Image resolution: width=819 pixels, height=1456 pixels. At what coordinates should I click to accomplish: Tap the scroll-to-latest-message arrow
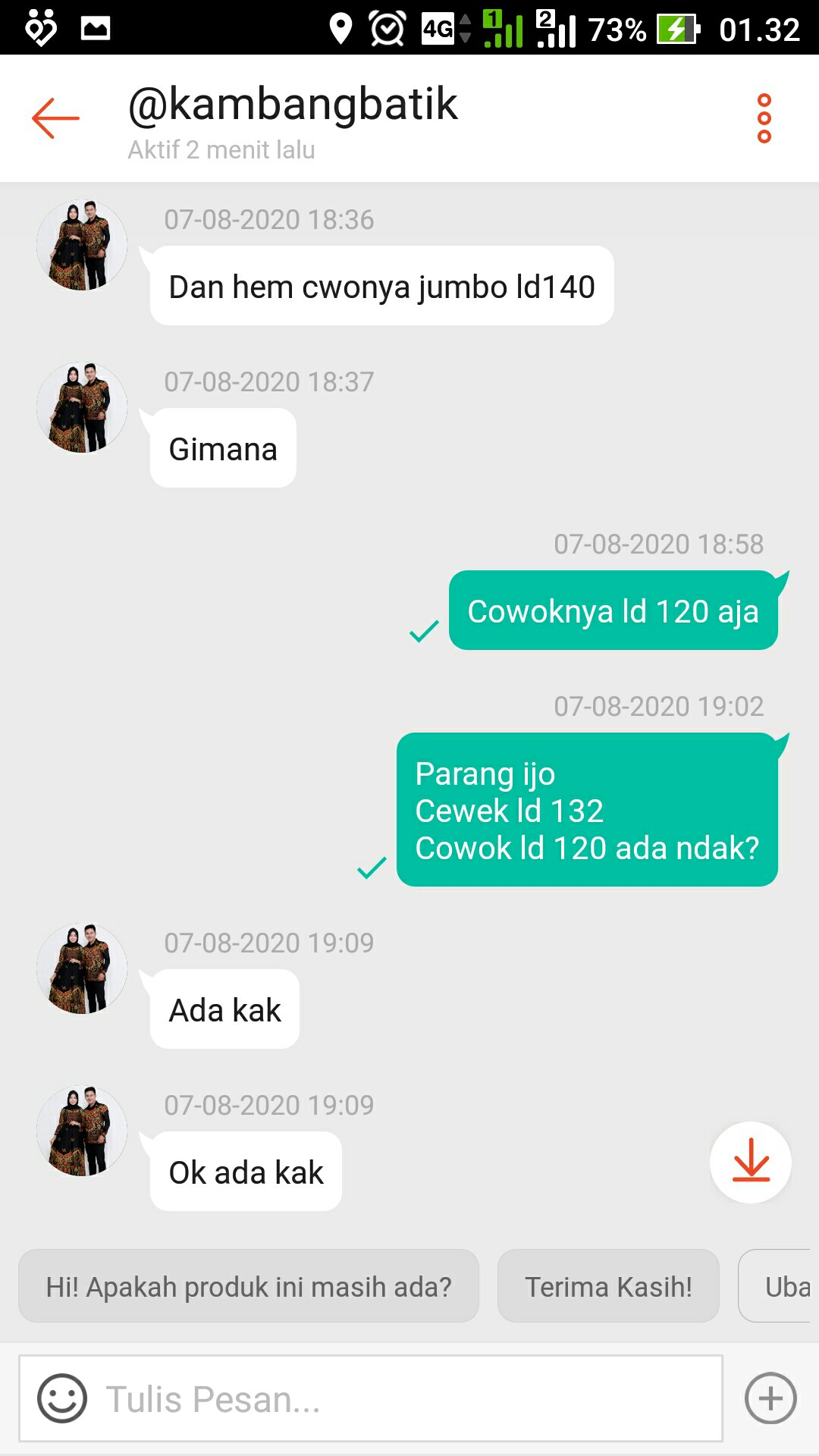coord(750,1163)
